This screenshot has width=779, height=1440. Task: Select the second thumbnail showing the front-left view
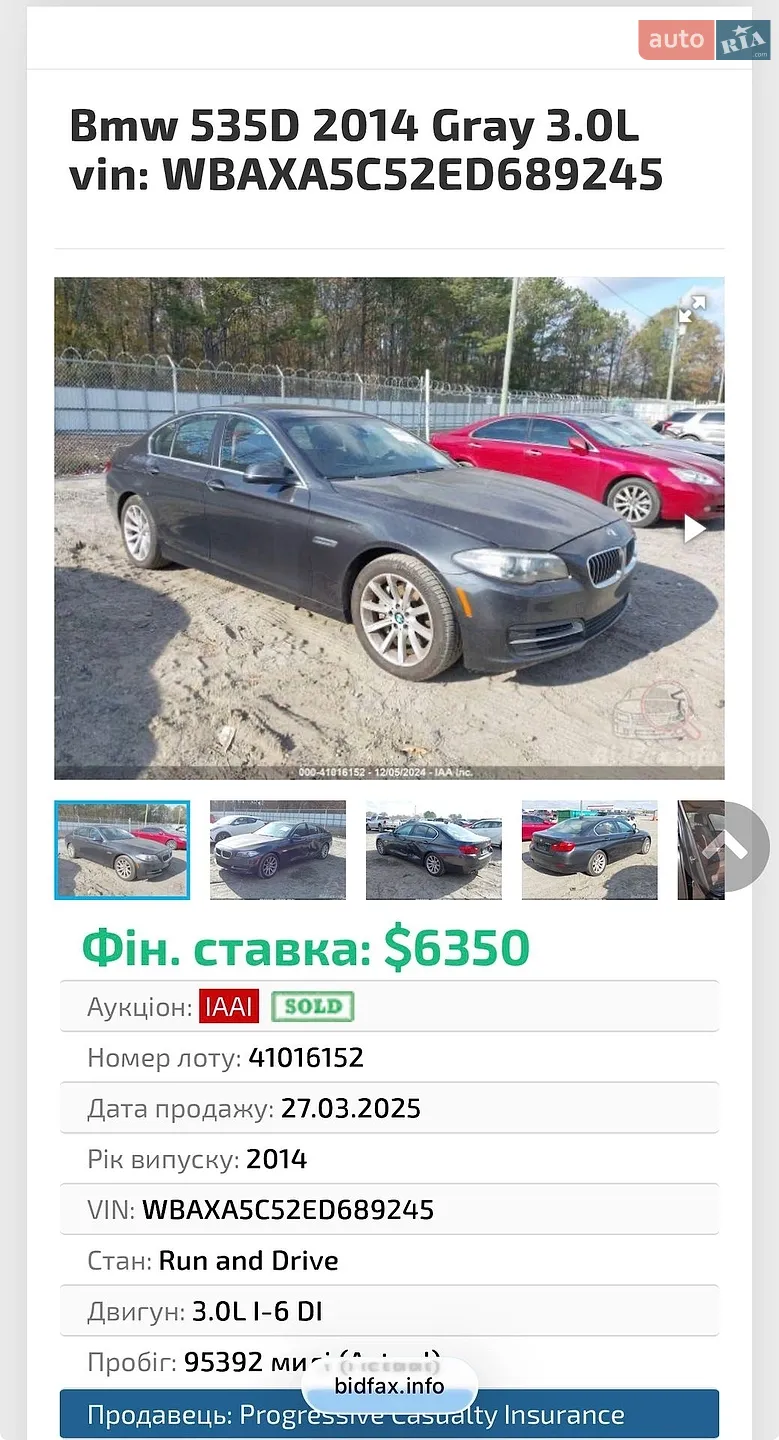click(278, 850)
